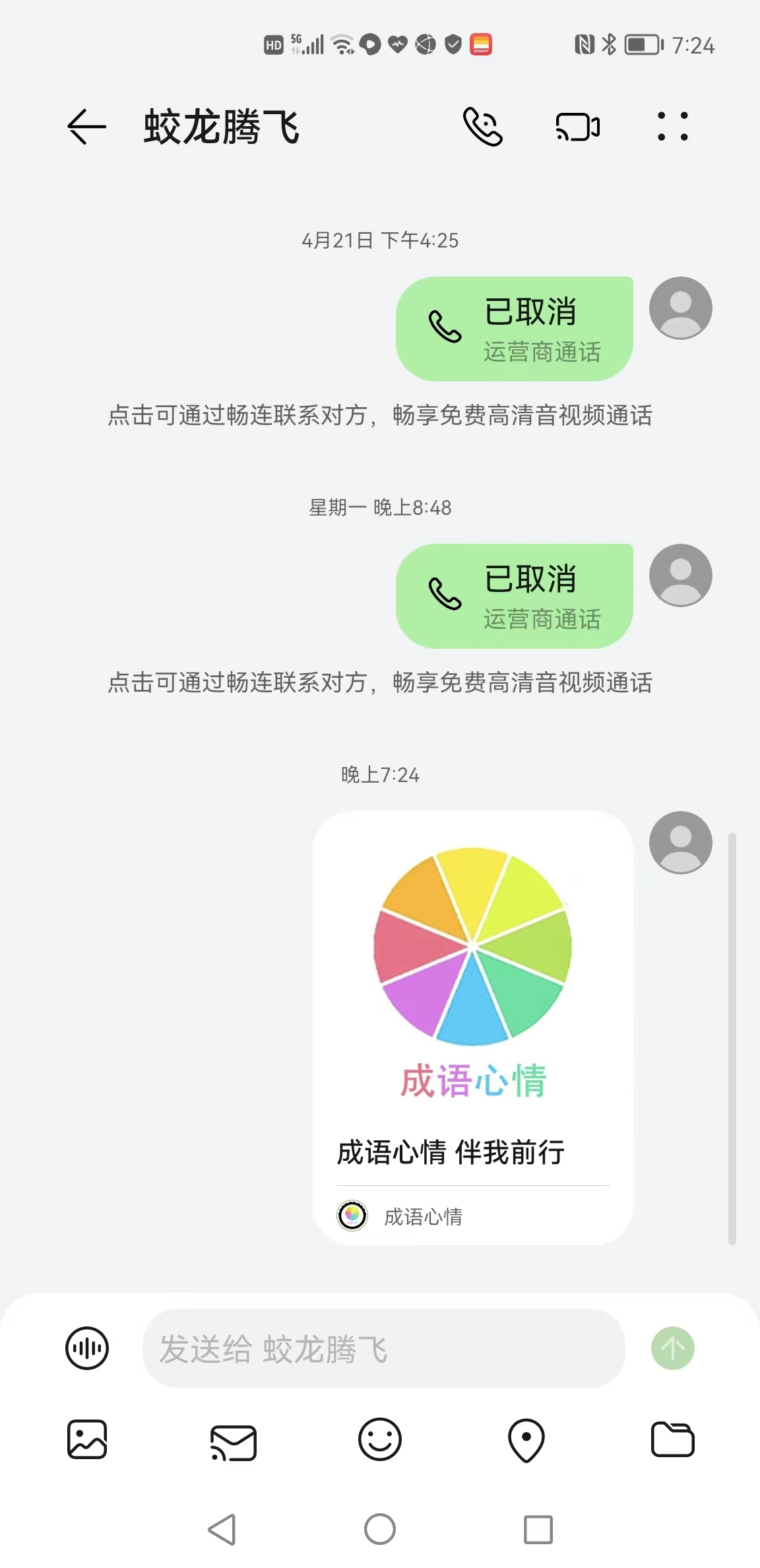Open the emoji picker
The height and width of the screenshot is (1568, 760).
[379, 1439]
